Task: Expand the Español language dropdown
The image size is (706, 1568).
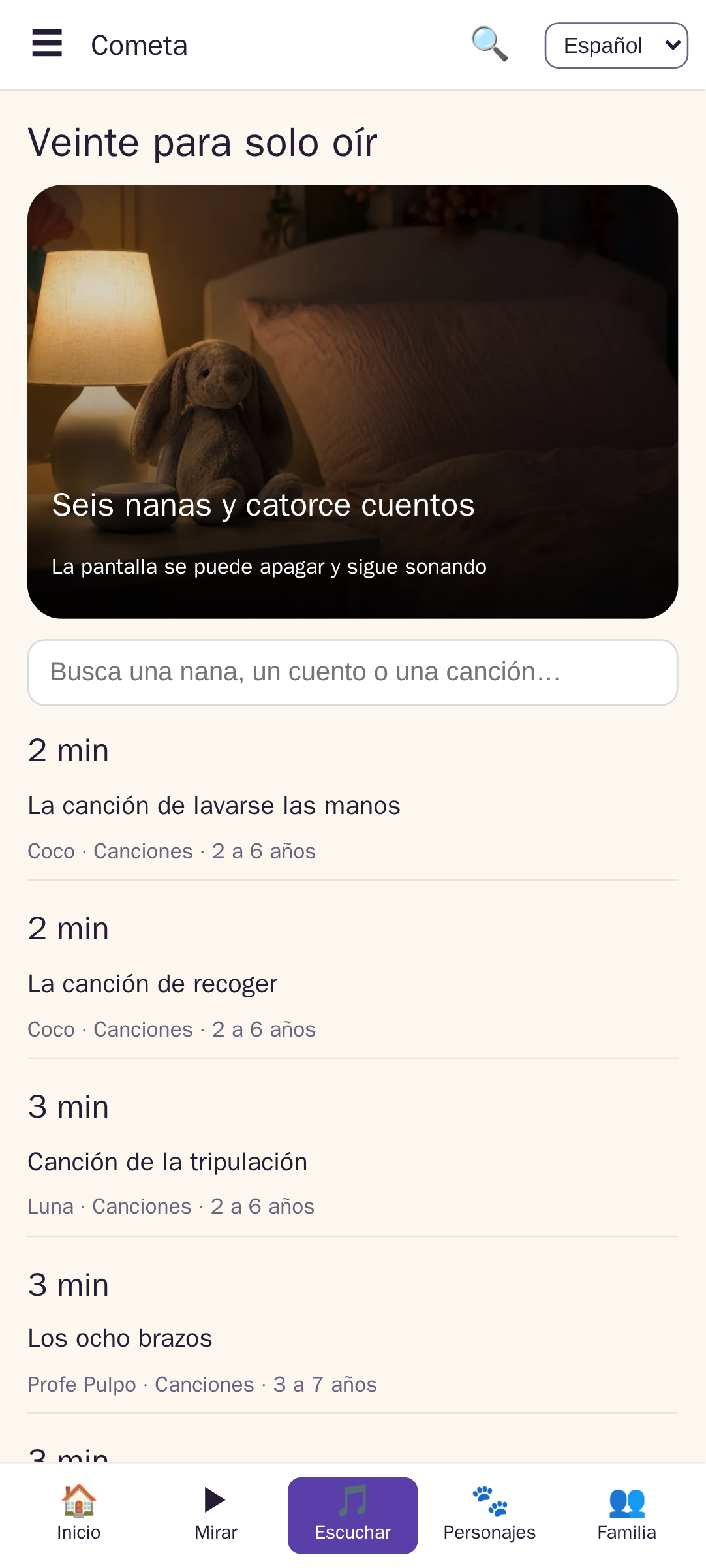Action: click(616, 46)
